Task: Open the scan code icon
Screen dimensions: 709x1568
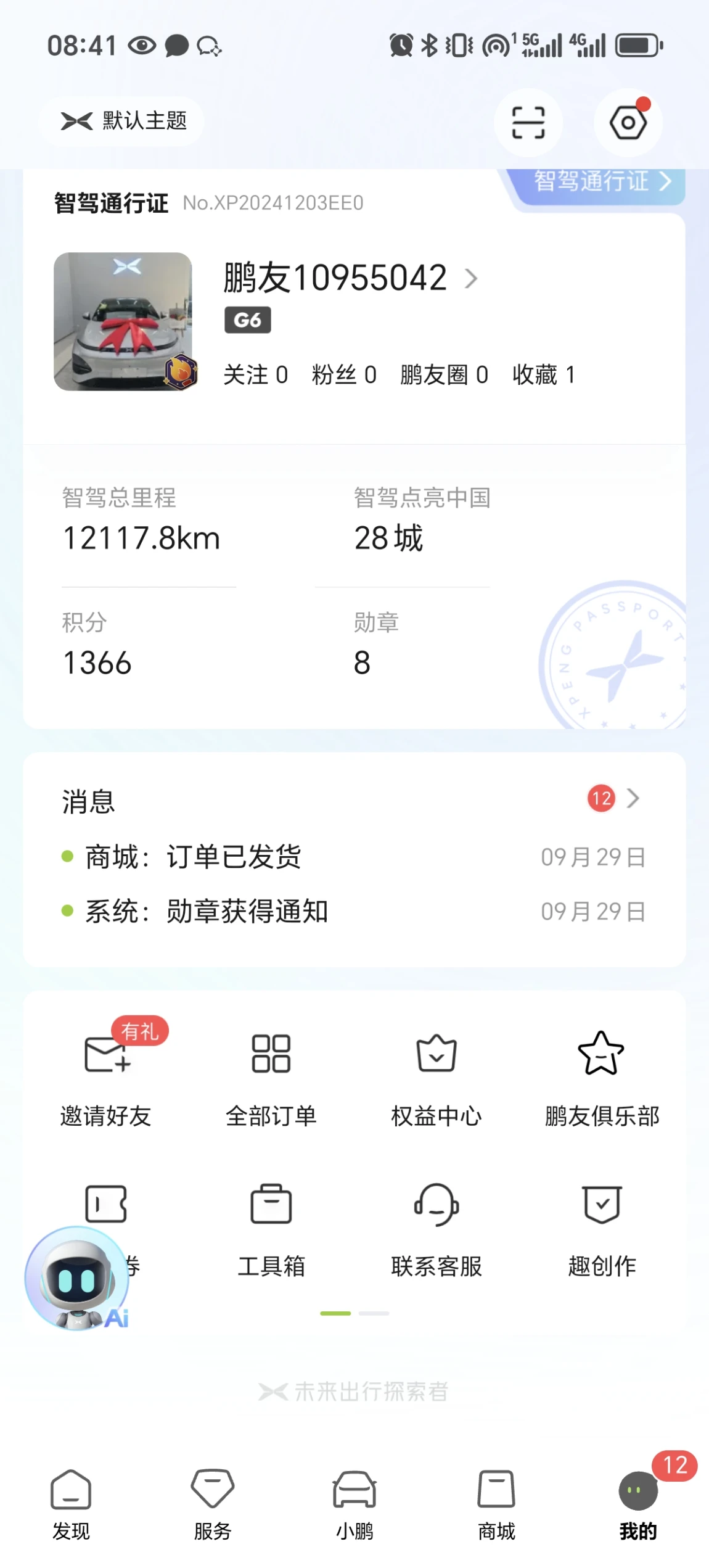Action: tap(528, 122)
